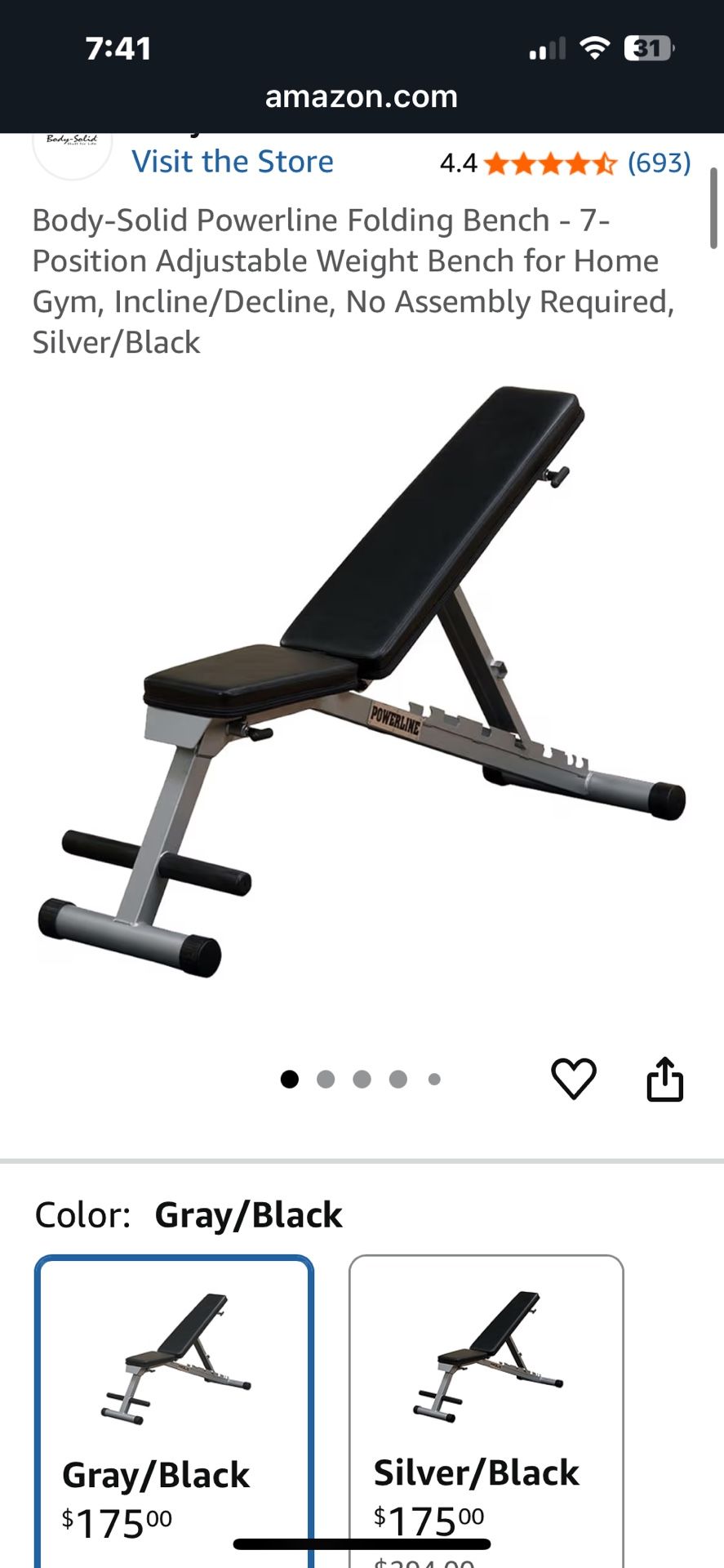The width and height of the screenshot is (724, 1568).
Task: Tap the (693) reviews count link
Action: [658, 163]
